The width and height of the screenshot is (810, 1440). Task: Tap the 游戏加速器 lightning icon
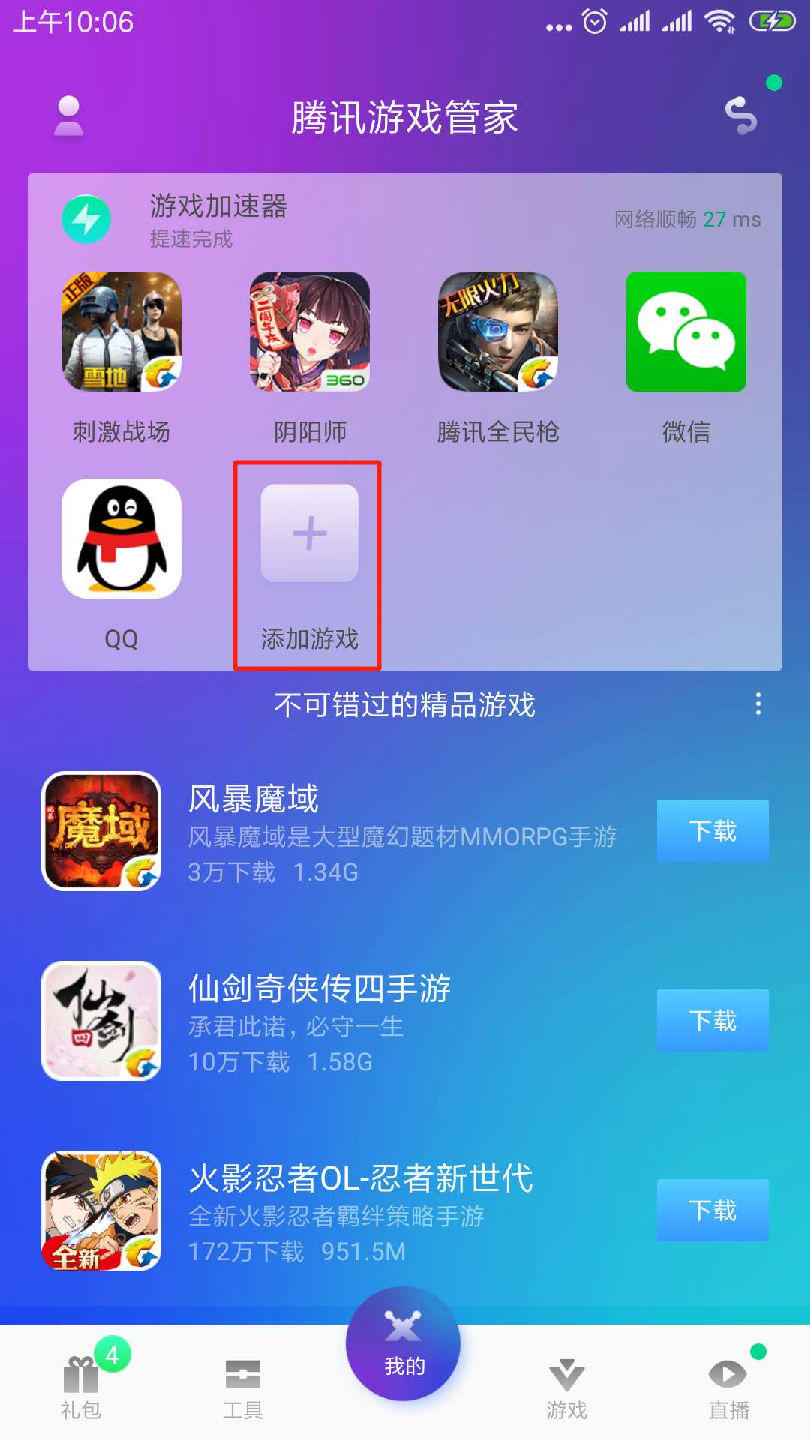pyautogui.click(x=87, y=219)
